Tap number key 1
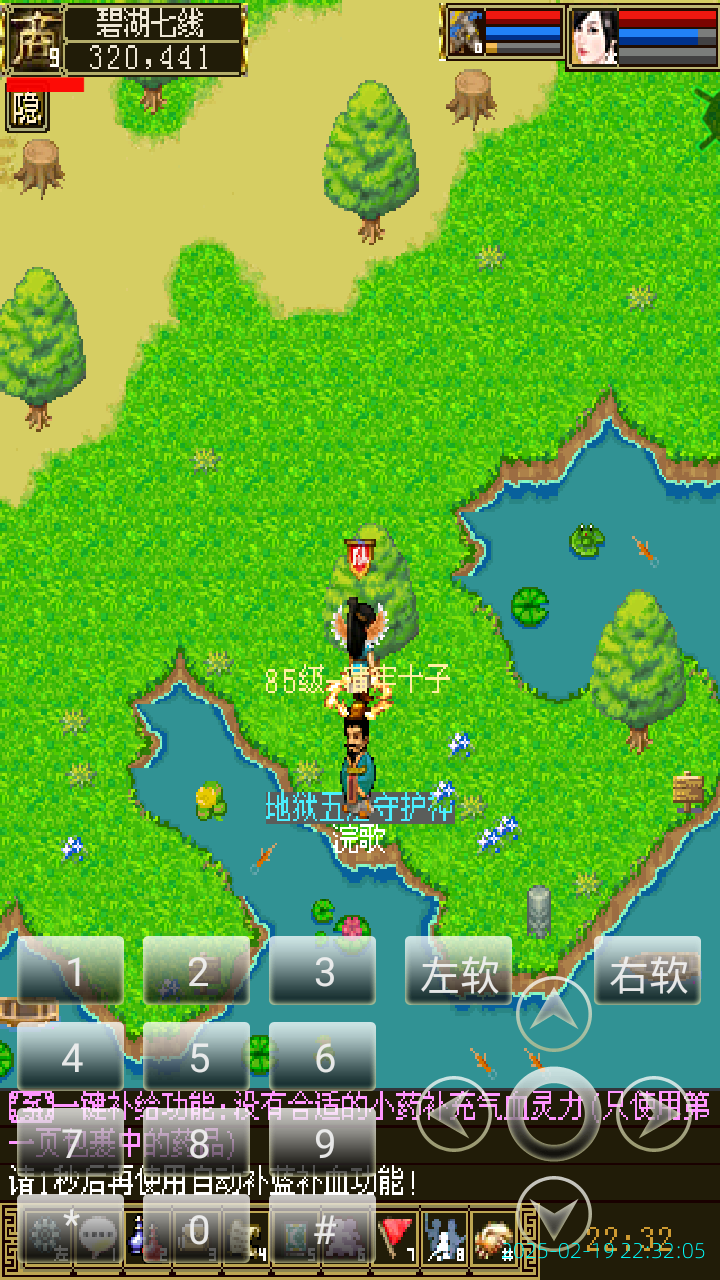The height and width of the screenshot is (1280, 720). (x=71, y=971)
